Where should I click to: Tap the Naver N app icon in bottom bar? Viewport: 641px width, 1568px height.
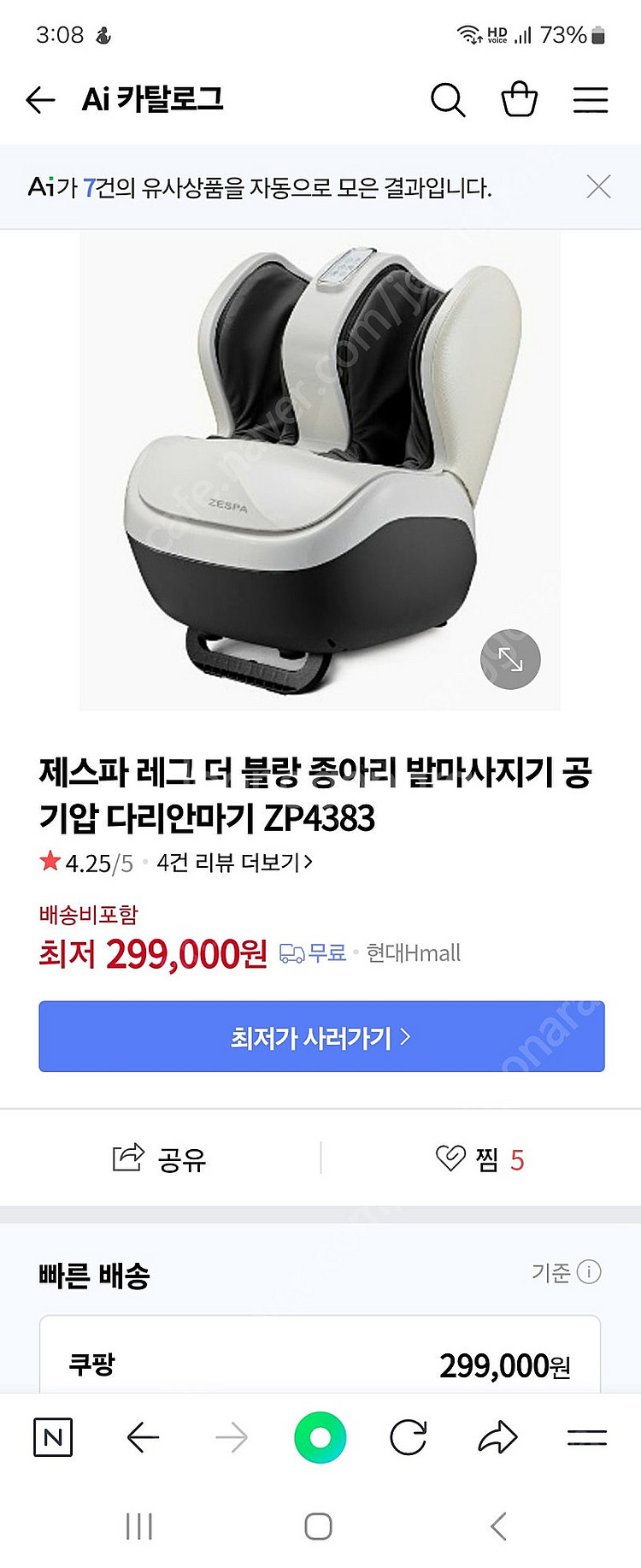click(x=53, y=1437)
